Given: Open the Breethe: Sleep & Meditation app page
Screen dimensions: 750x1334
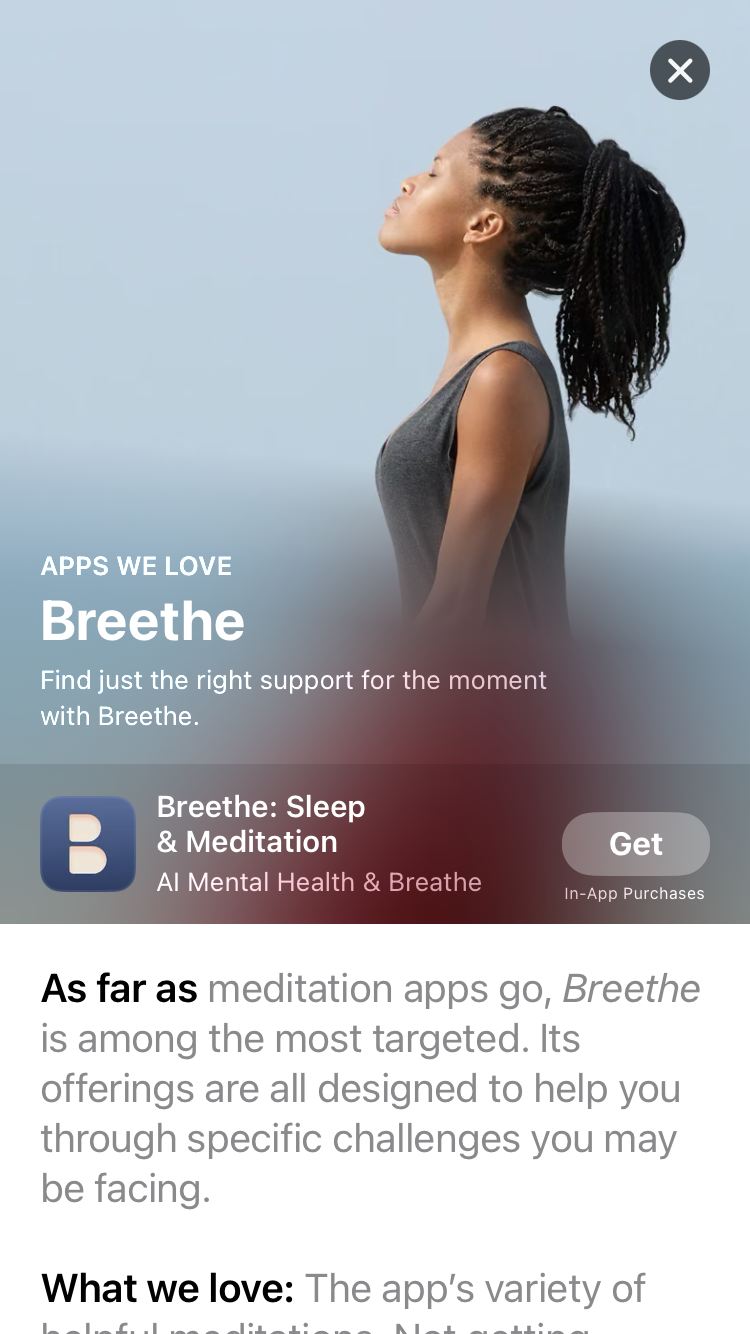Looking at the screenshot, I should click(x=262, y=843).
